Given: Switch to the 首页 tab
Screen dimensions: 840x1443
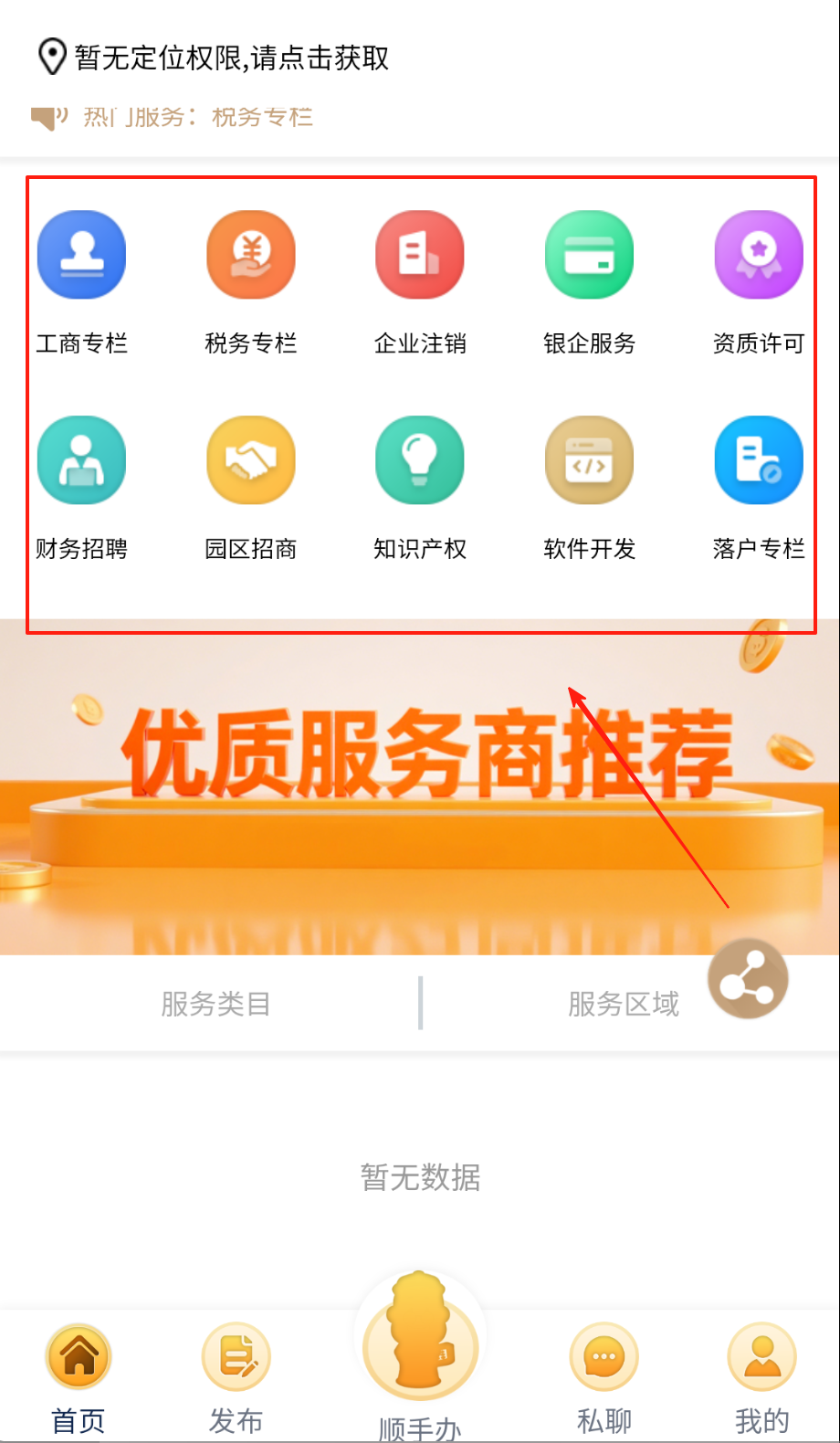Looking at the screenshot, I should tap(79, 1379).
